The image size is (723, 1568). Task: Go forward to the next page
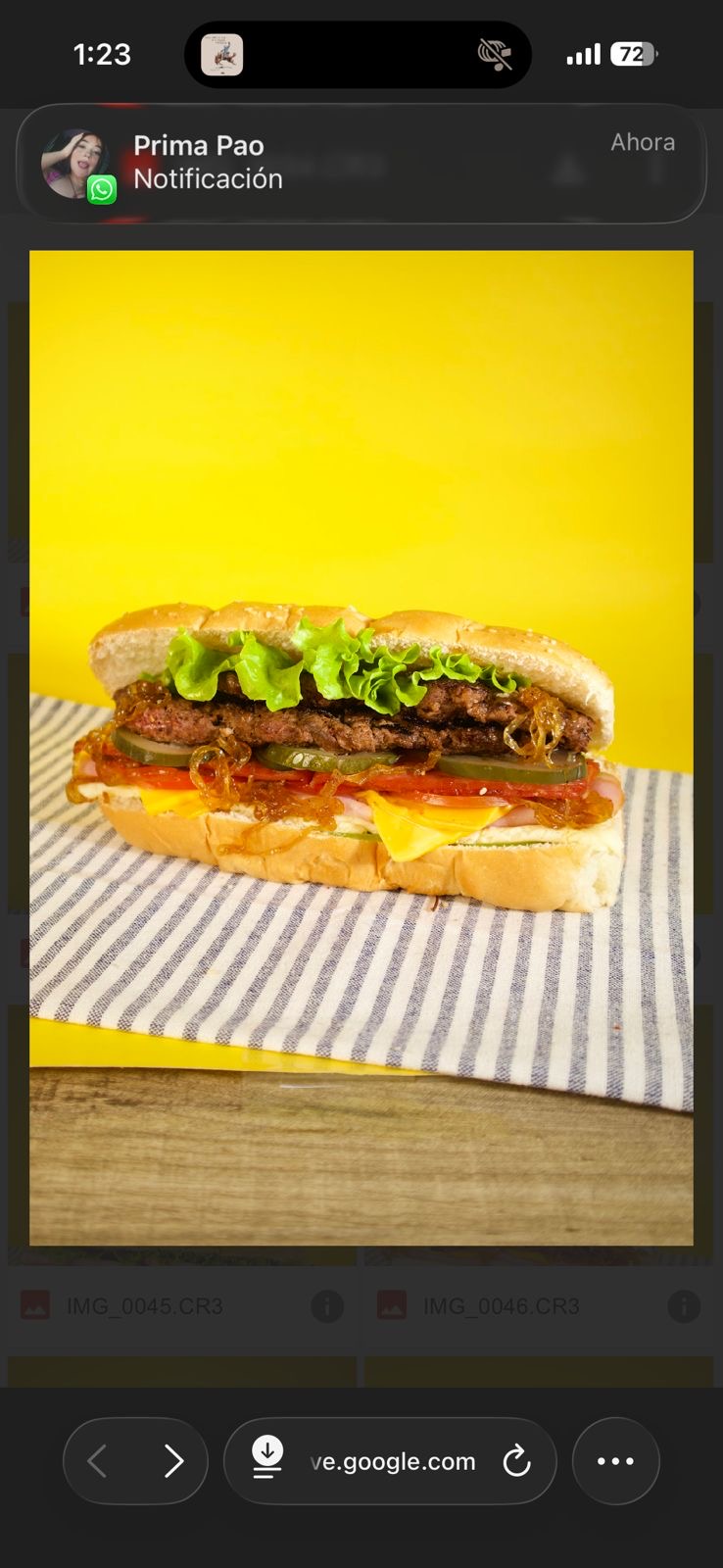[173, 1461]
